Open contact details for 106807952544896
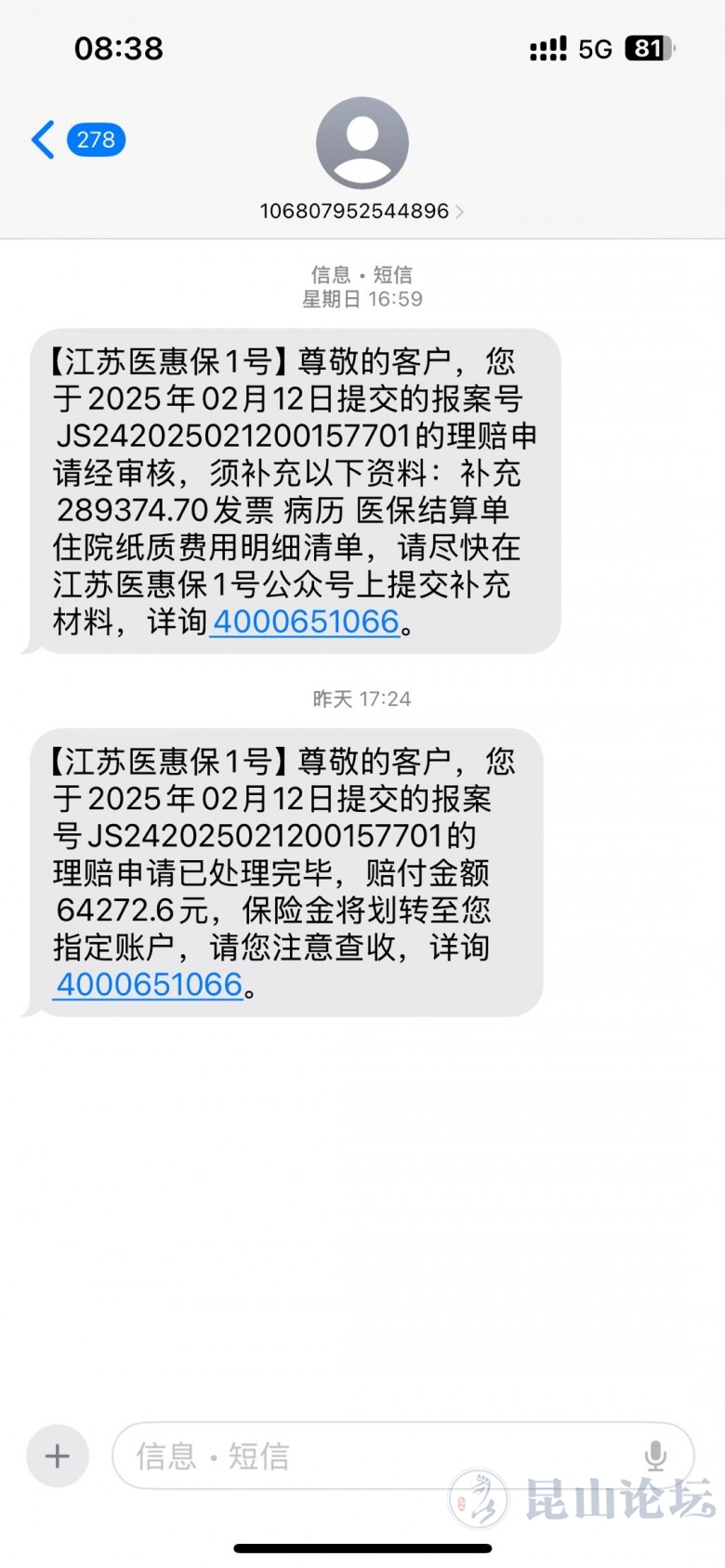 (x=362, y=211)
